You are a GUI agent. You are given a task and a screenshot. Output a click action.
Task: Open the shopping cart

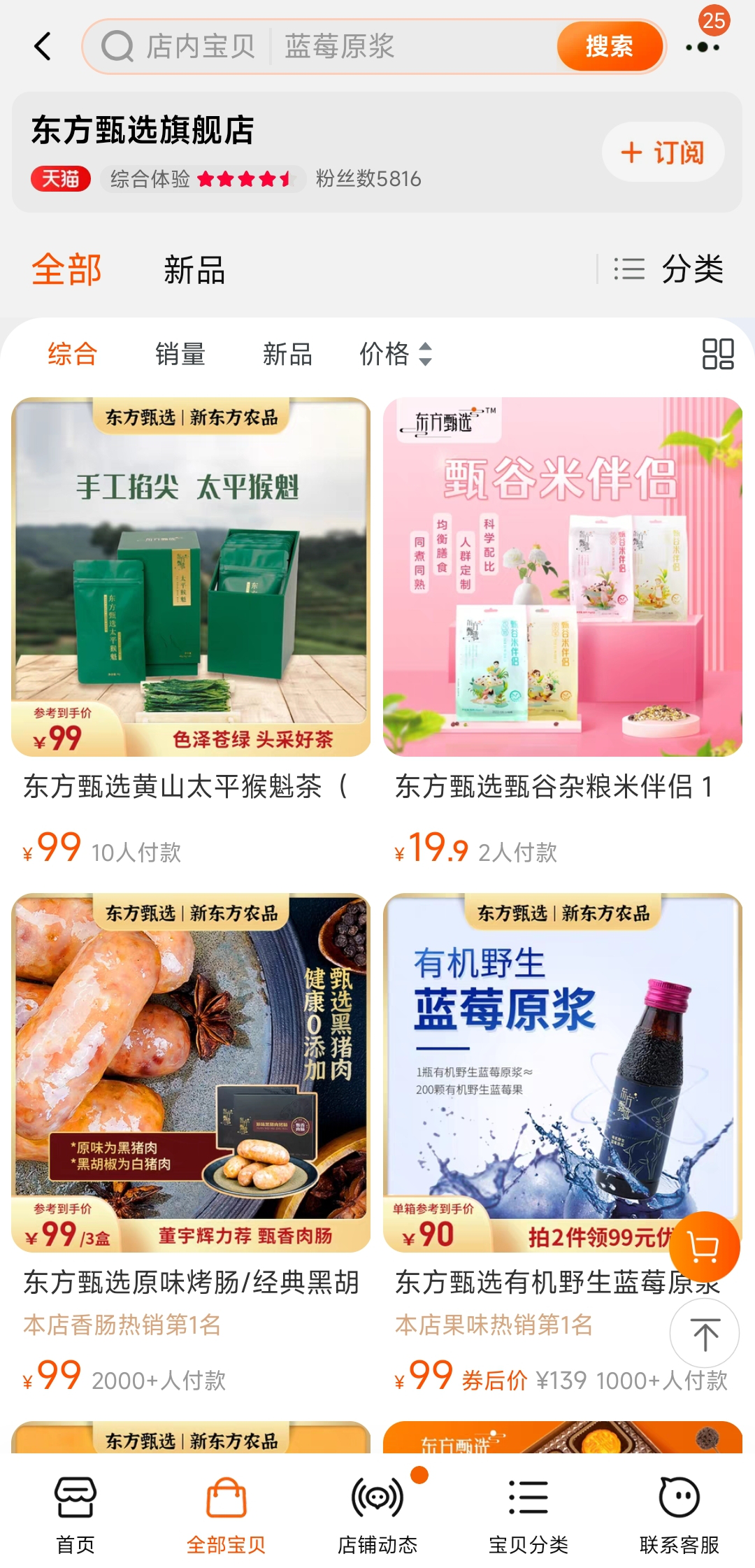tap(704, 1250)
